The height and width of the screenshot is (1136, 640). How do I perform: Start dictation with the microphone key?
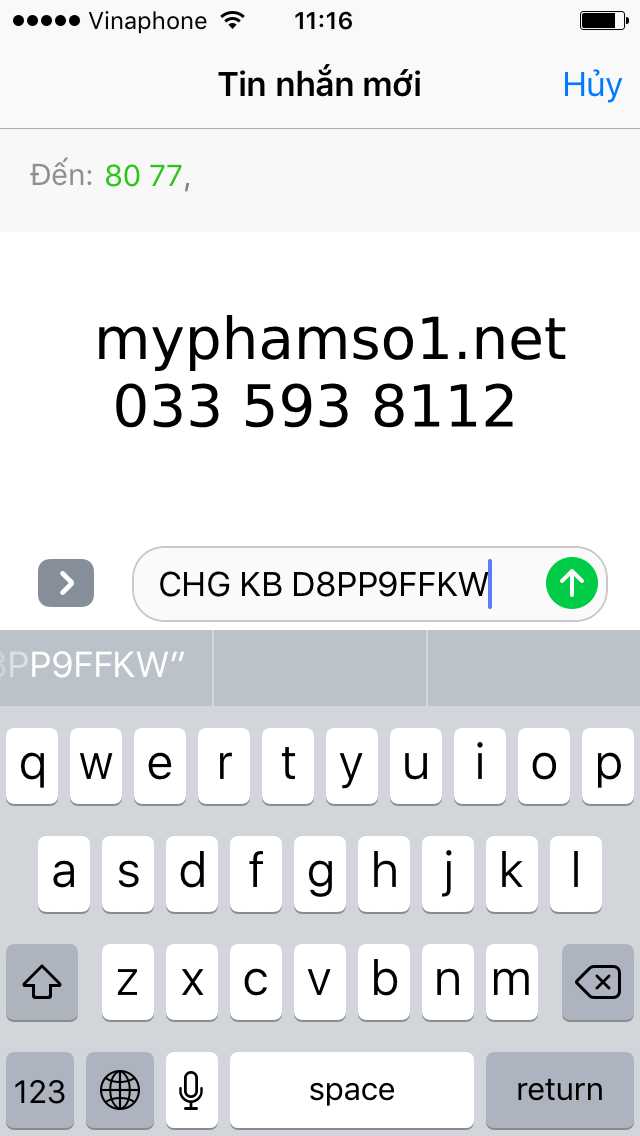[191, 1090]
